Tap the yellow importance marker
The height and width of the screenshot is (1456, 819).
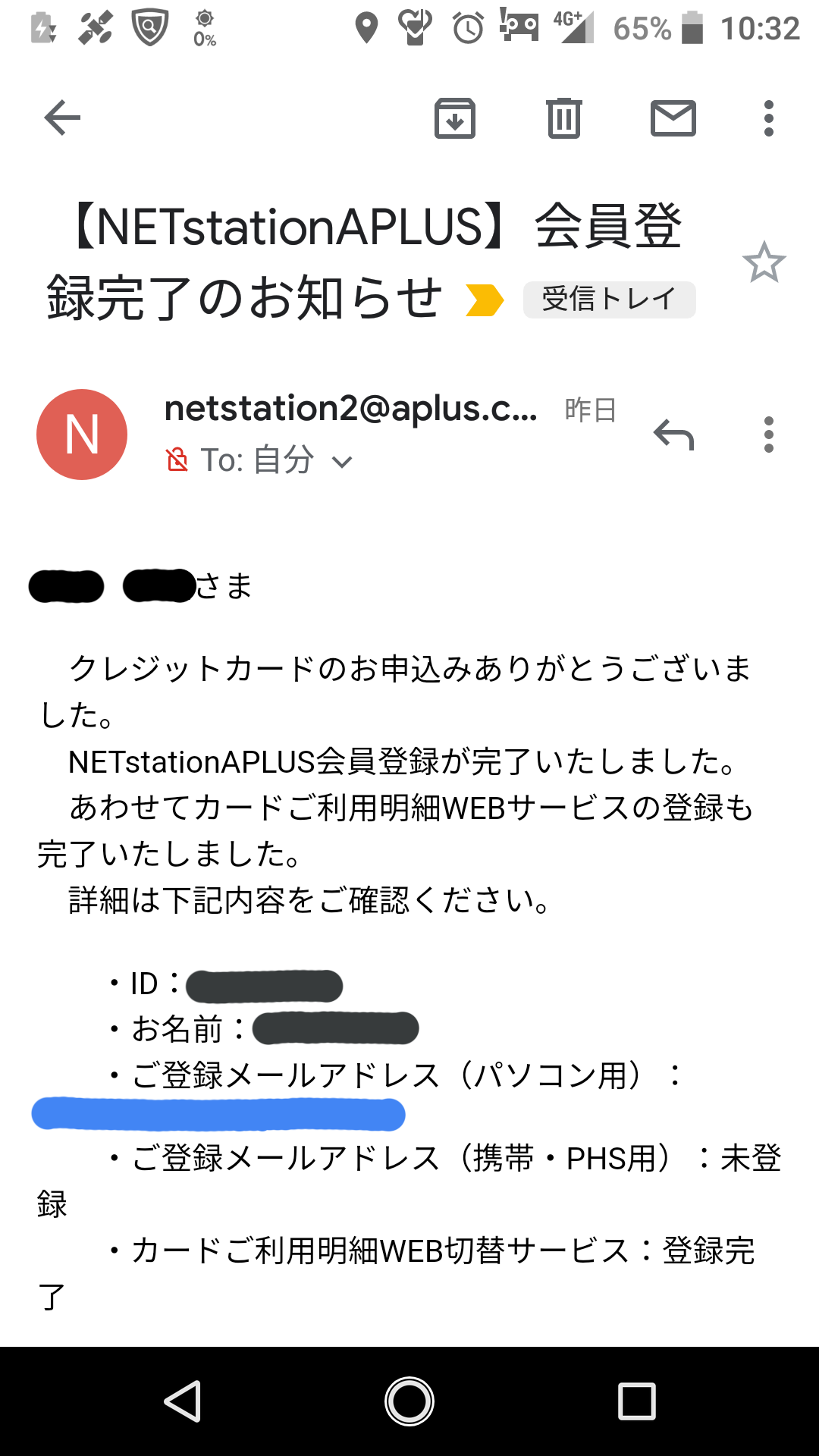tap(485, 300)
